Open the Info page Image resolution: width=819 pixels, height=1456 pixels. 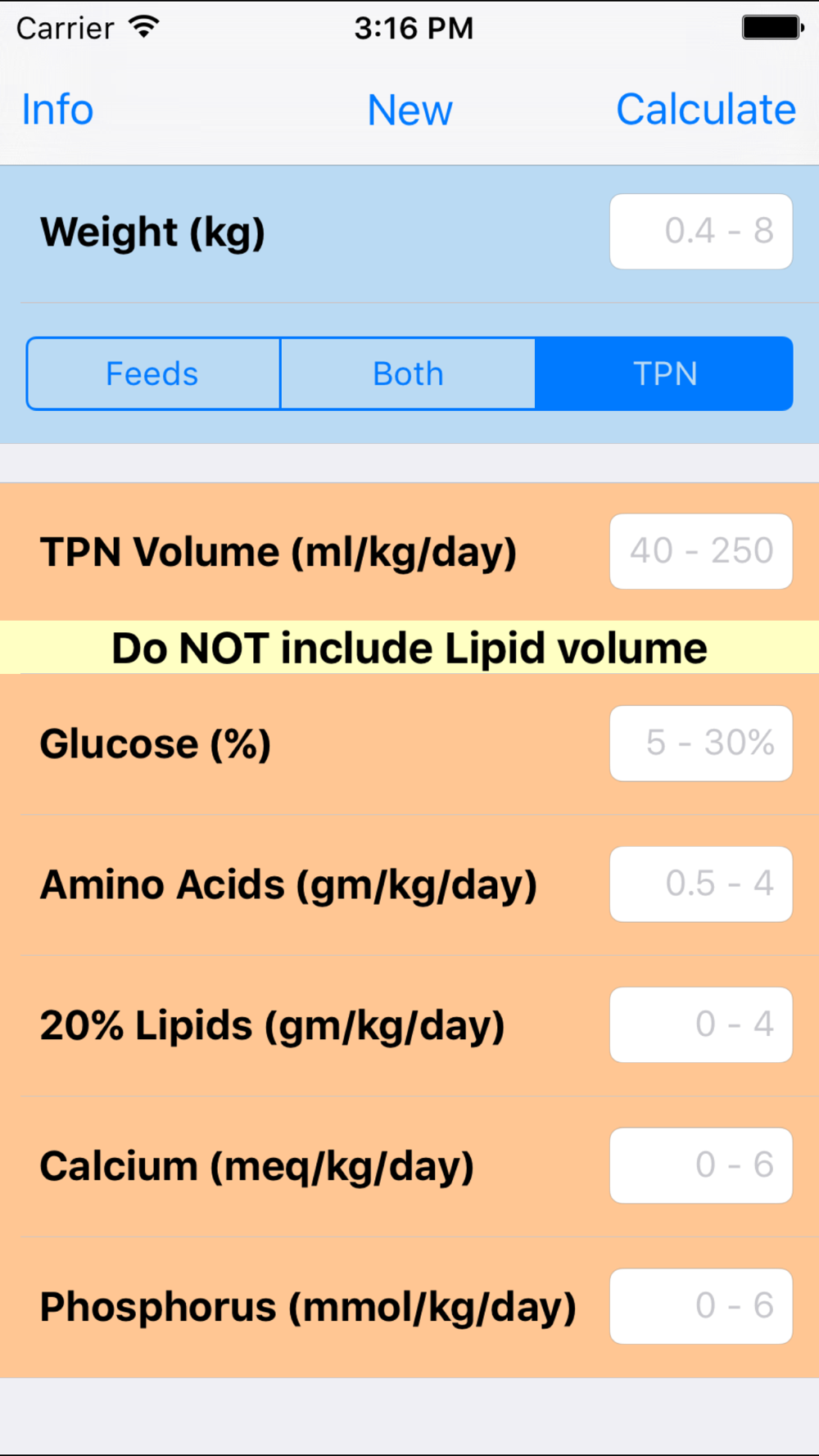click(x=57, y=110)
